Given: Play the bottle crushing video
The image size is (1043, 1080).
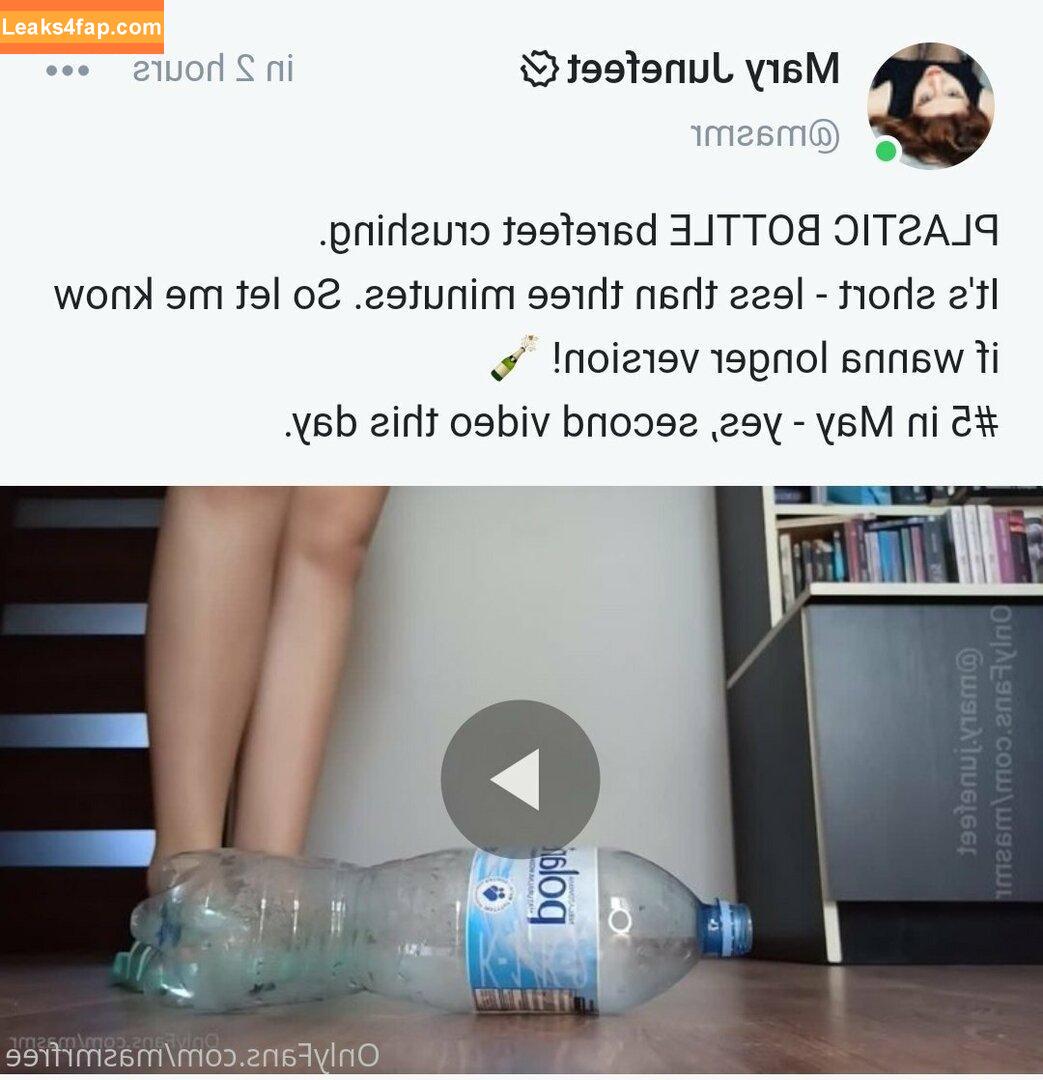Looking at the screenshot, I should point(520,779).
